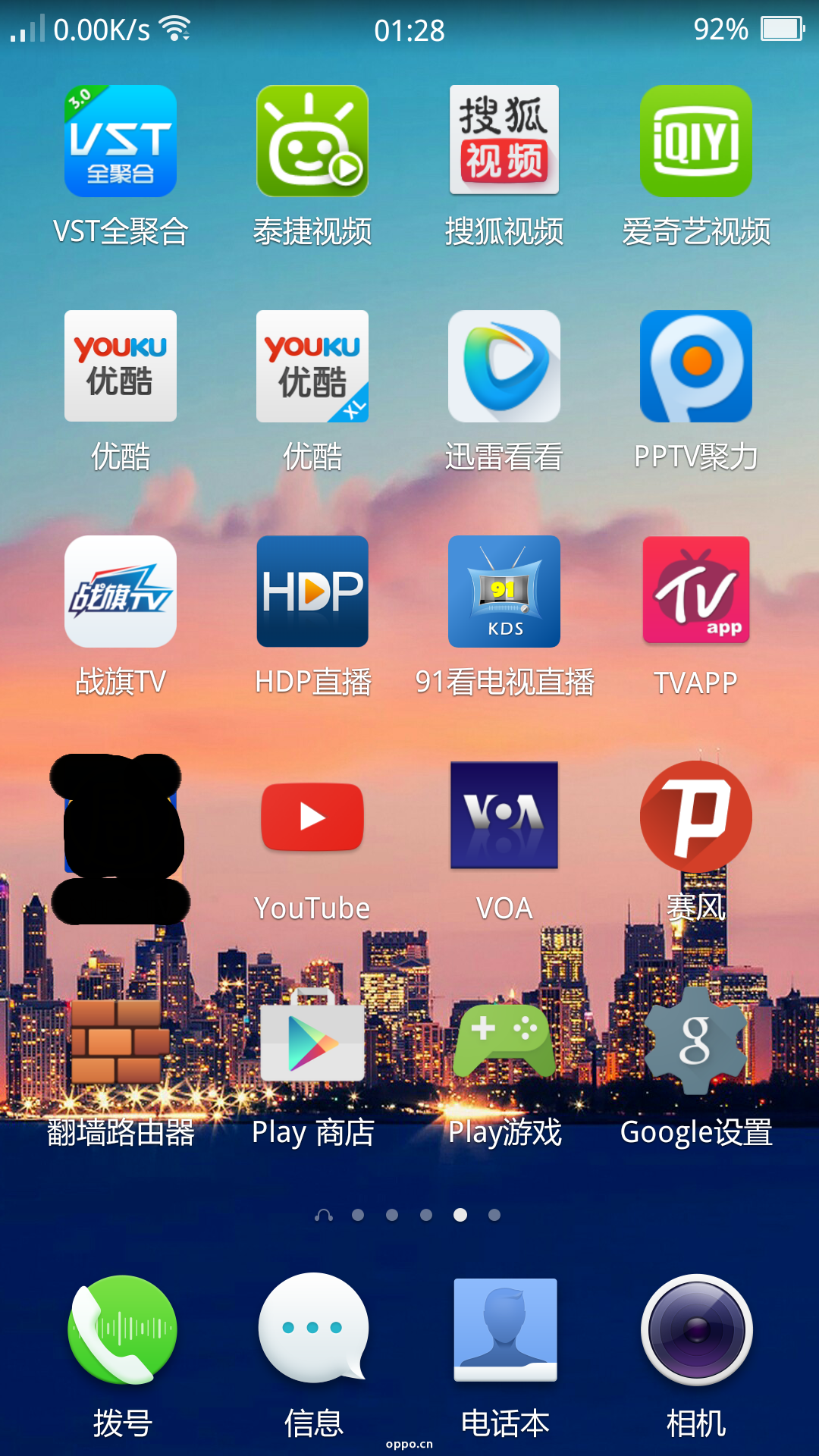Open 相机 camera app

(x=696, y=1330)
